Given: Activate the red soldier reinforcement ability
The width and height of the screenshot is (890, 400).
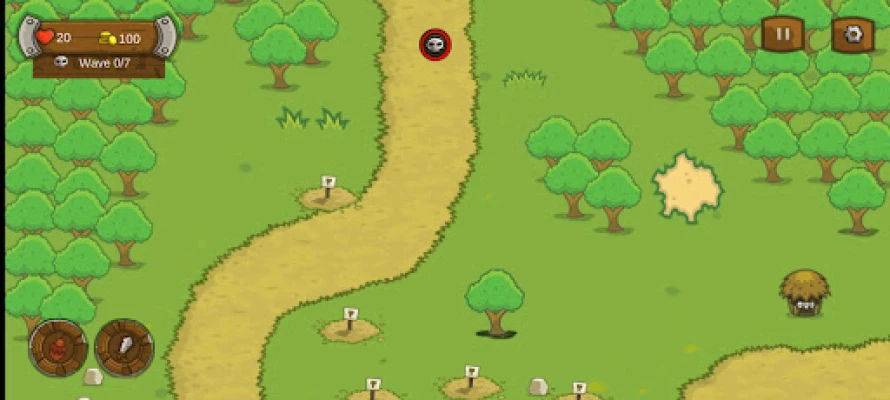Looking at the screenshot, I should click(x=58, y=347).
